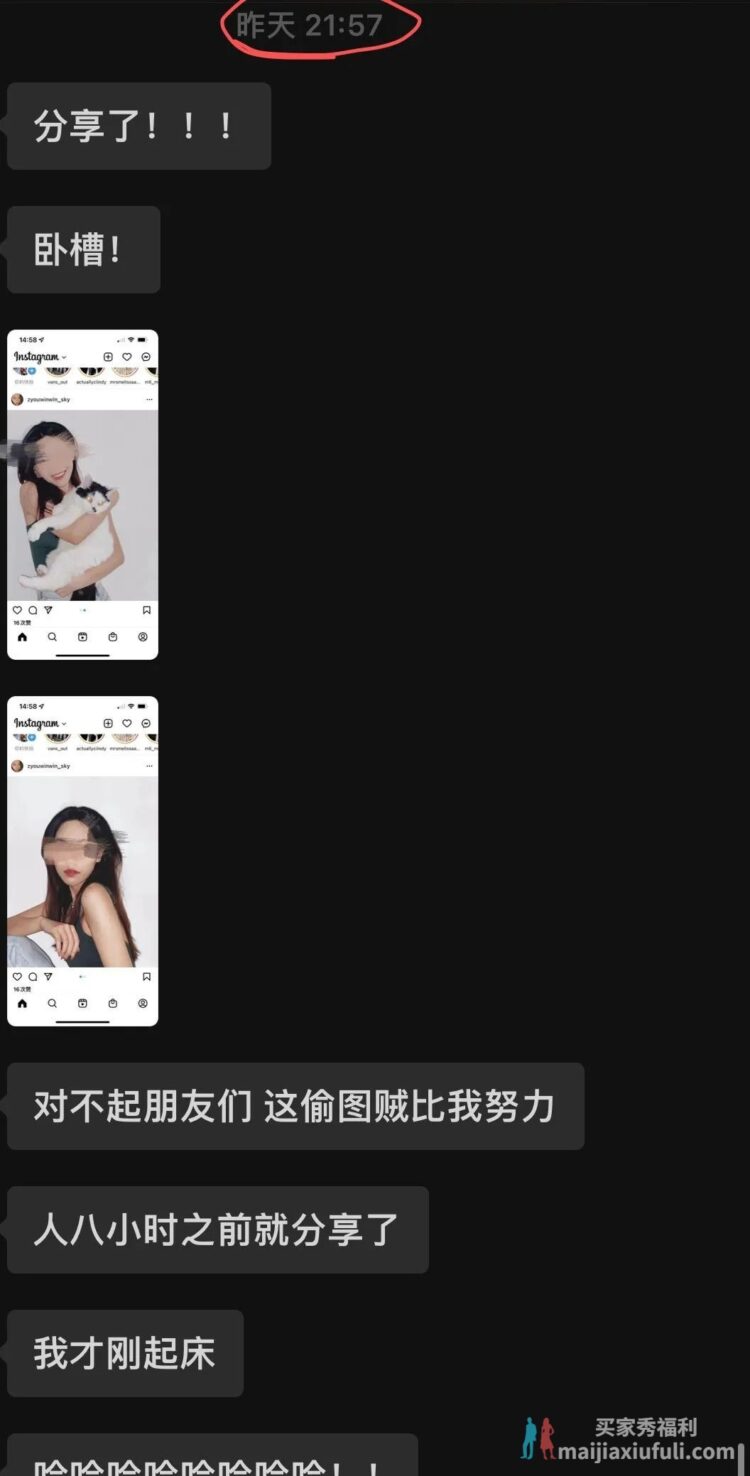This screenshot has width=750, height=1476.
Task: Open the shared screenshot of woman holding cat
Action: coord(82,495)
